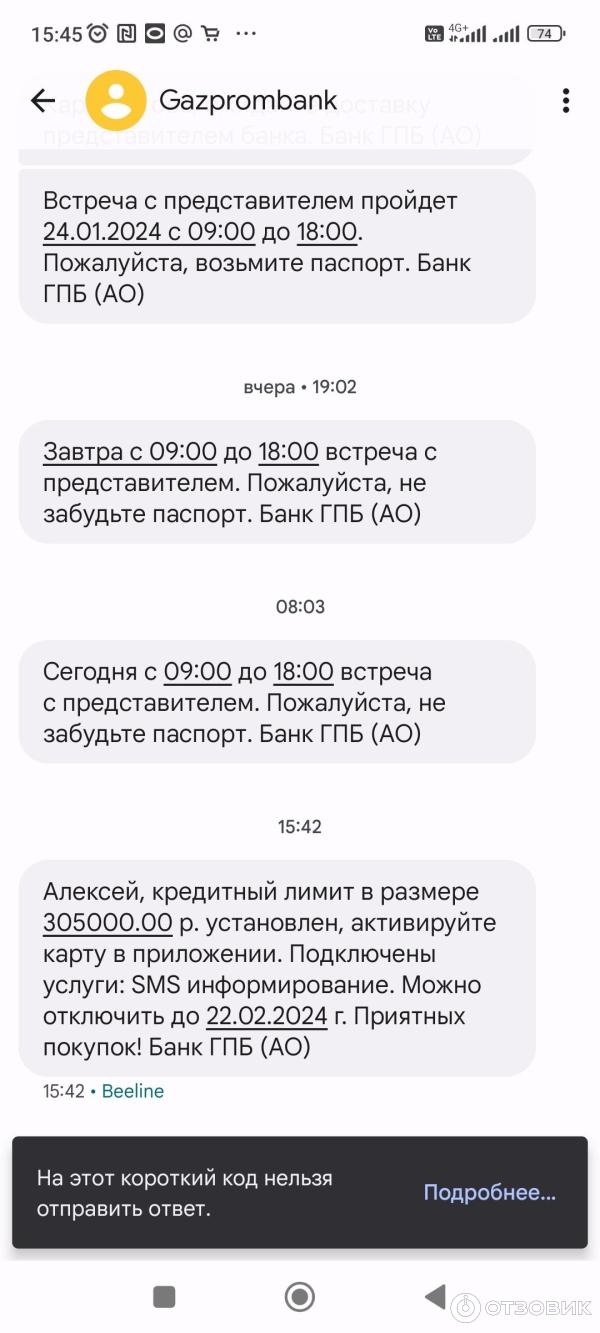Tap the underlined Завтра с 09:00 link
The width and height of the screenshot is (600, 1333).
click(x=129, y=452)
